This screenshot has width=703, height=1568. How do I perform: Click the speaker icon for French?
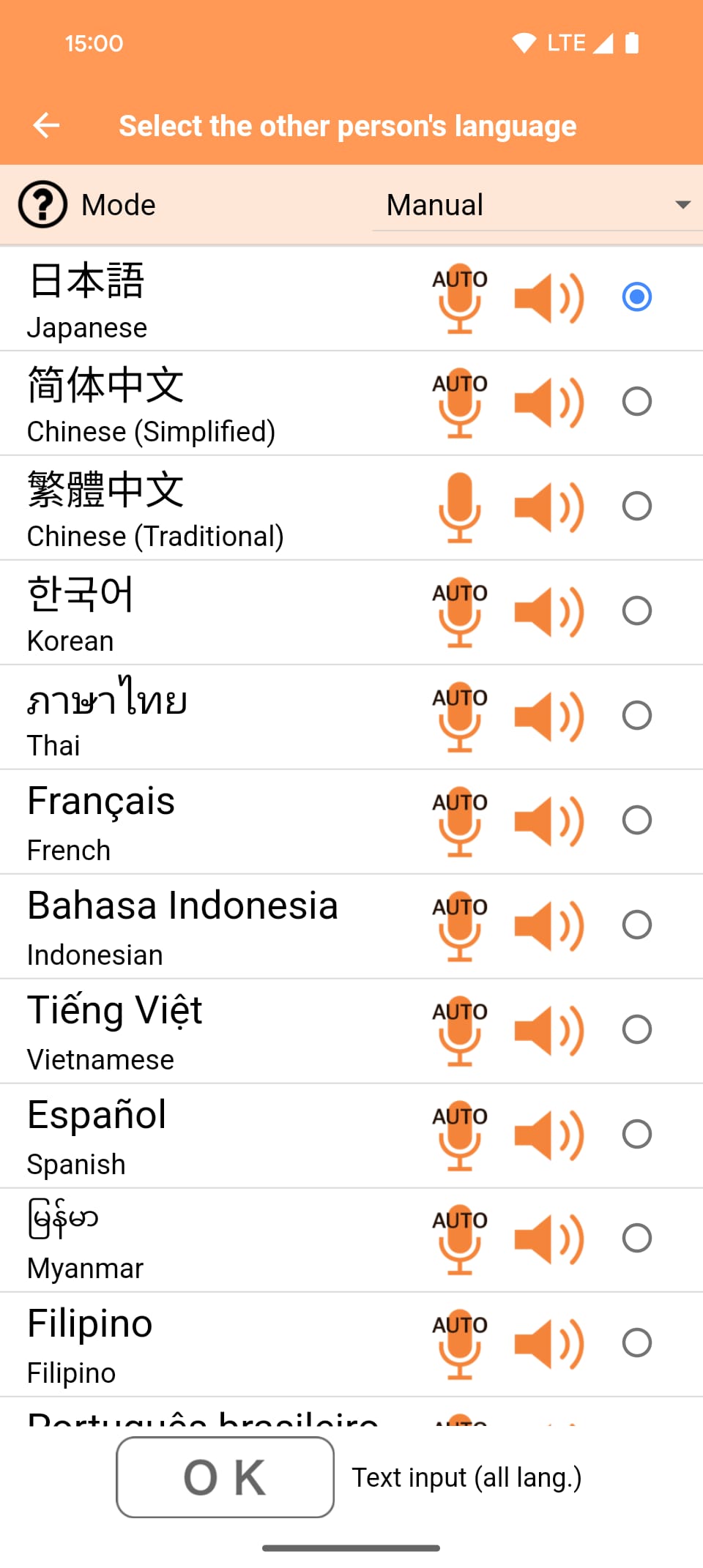point(549,821)
